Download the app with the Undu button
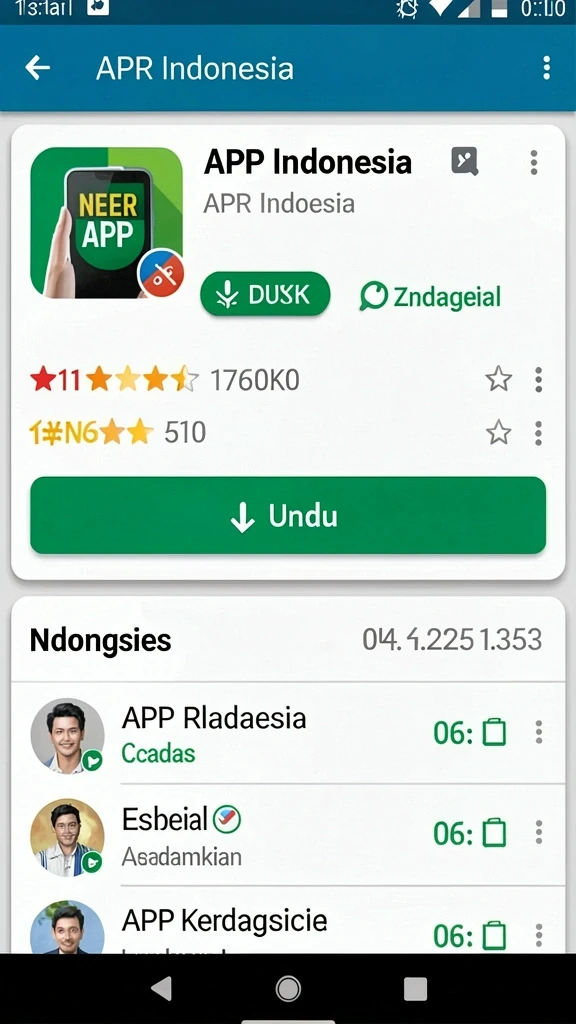The width and height of the screenshot is (576, 1024). click(x=288, y=516)
